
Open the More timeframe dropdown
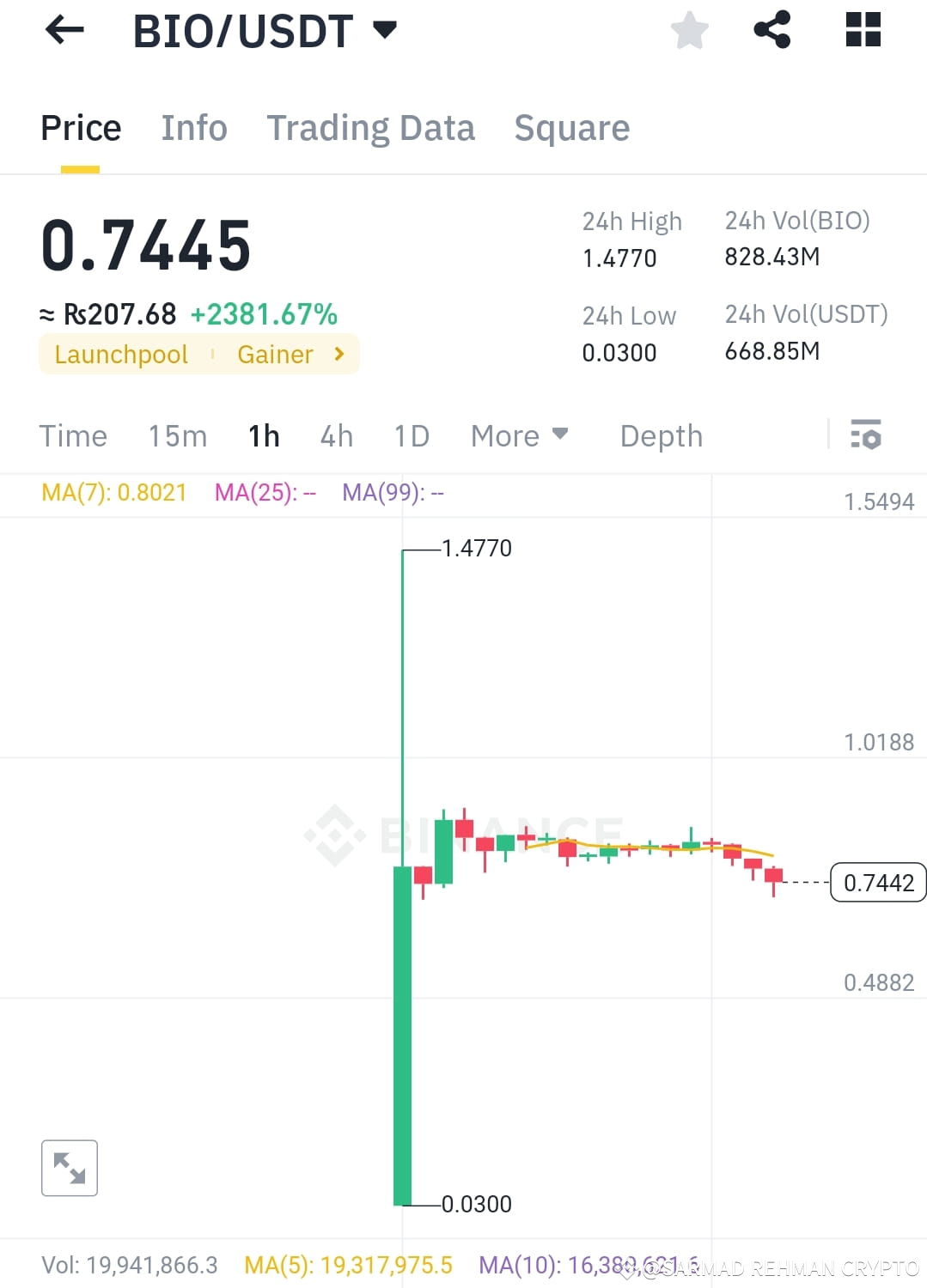click(x=518, y=435)
